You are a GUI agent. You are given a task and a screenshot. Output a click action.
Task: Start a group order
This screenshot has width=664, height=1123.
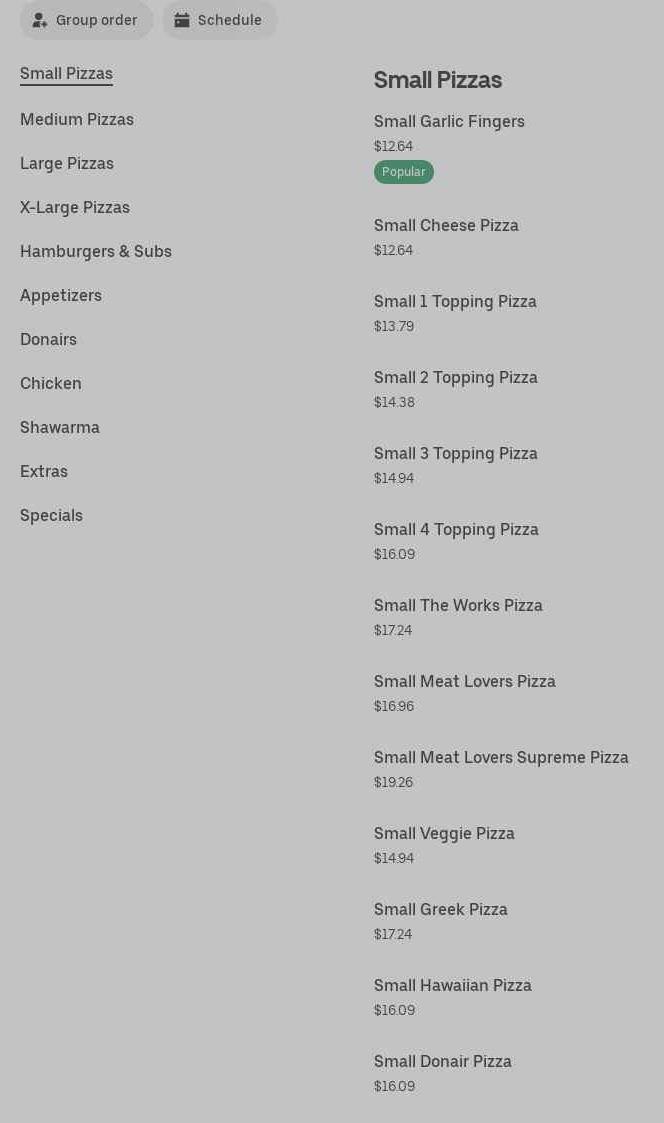[x=86, y=20]
